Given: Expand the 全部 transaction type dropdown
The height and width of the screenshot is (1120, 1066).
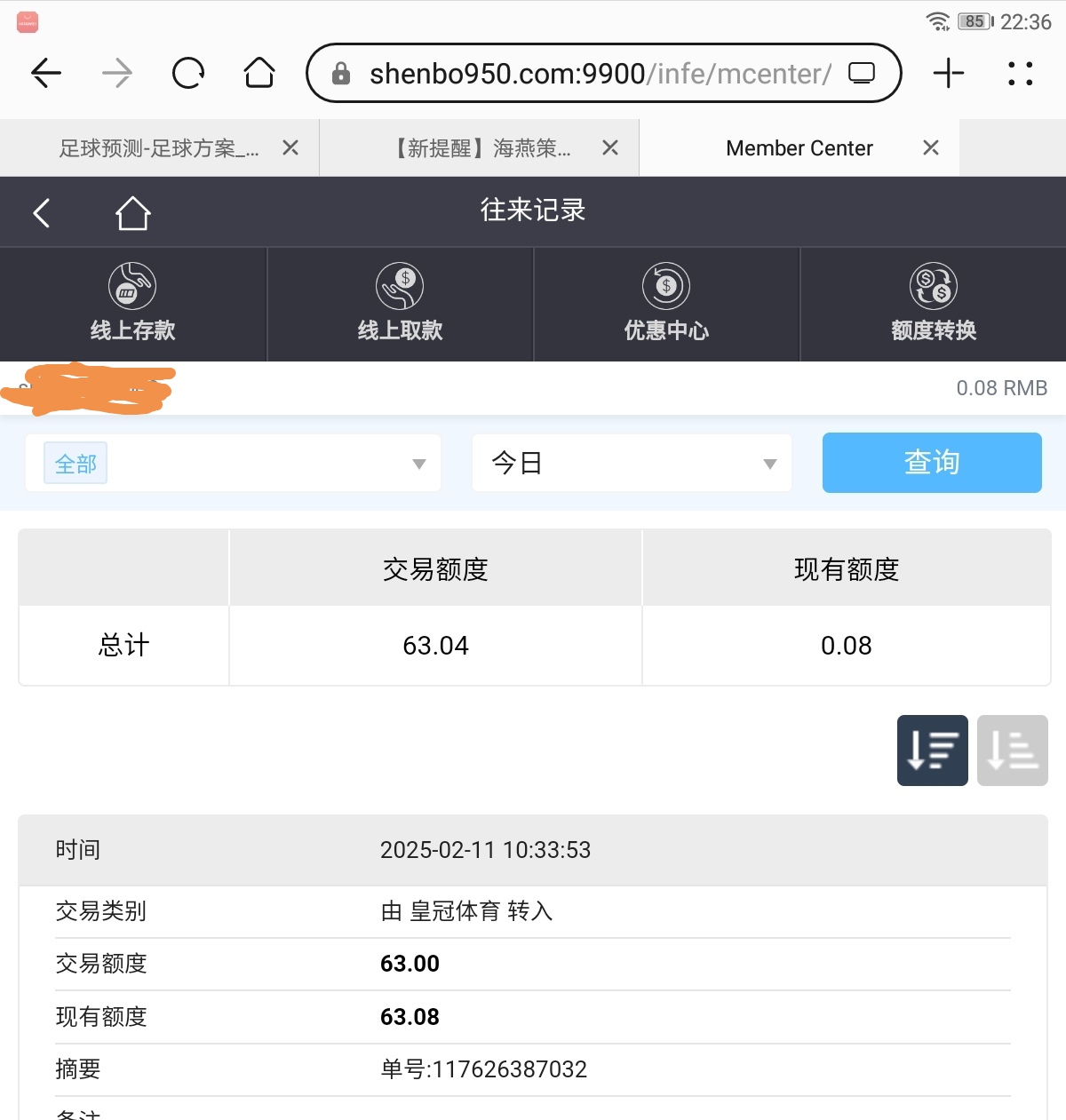Looking at the screenshot, I should point(234,464).
